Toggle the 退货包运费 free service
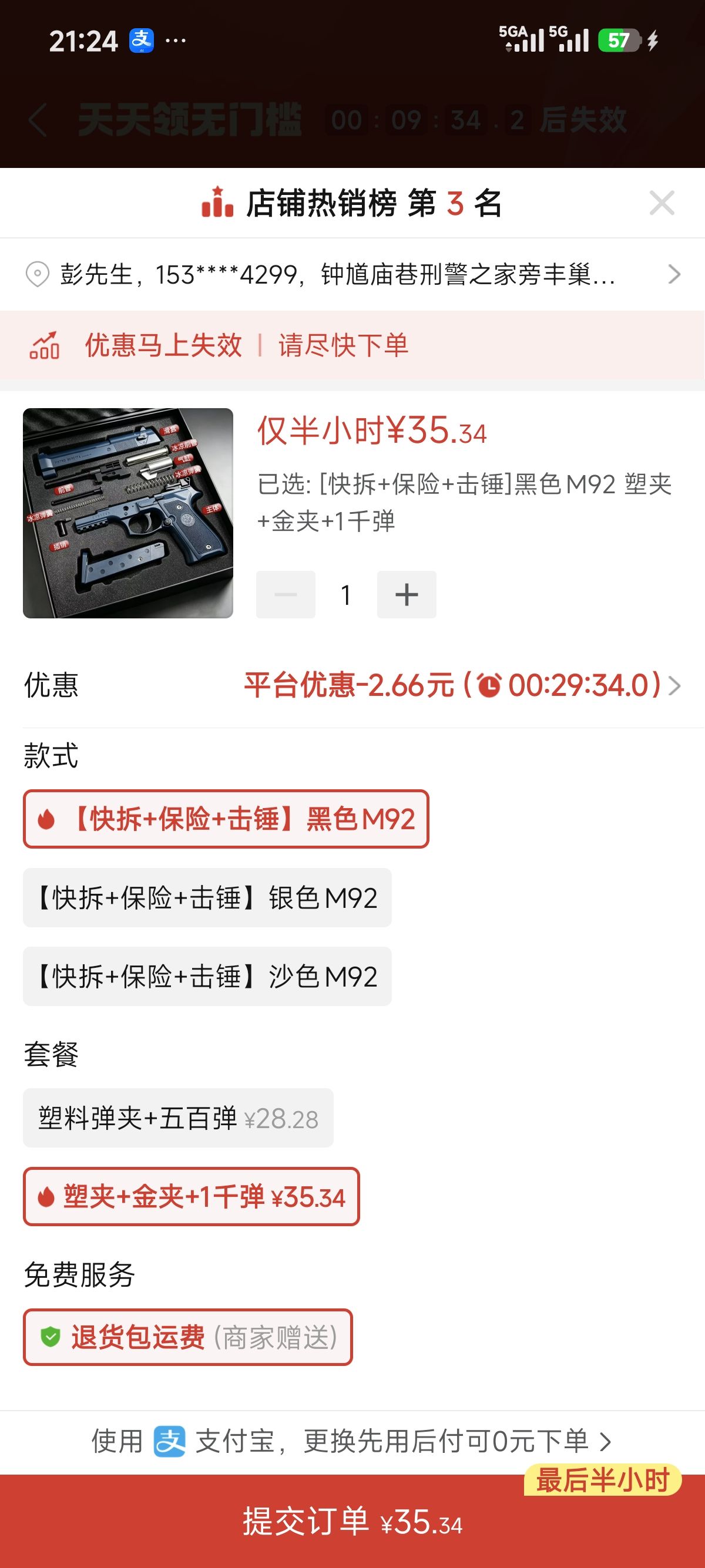This screenshot has width=705, height=1568. point(187,1337)
